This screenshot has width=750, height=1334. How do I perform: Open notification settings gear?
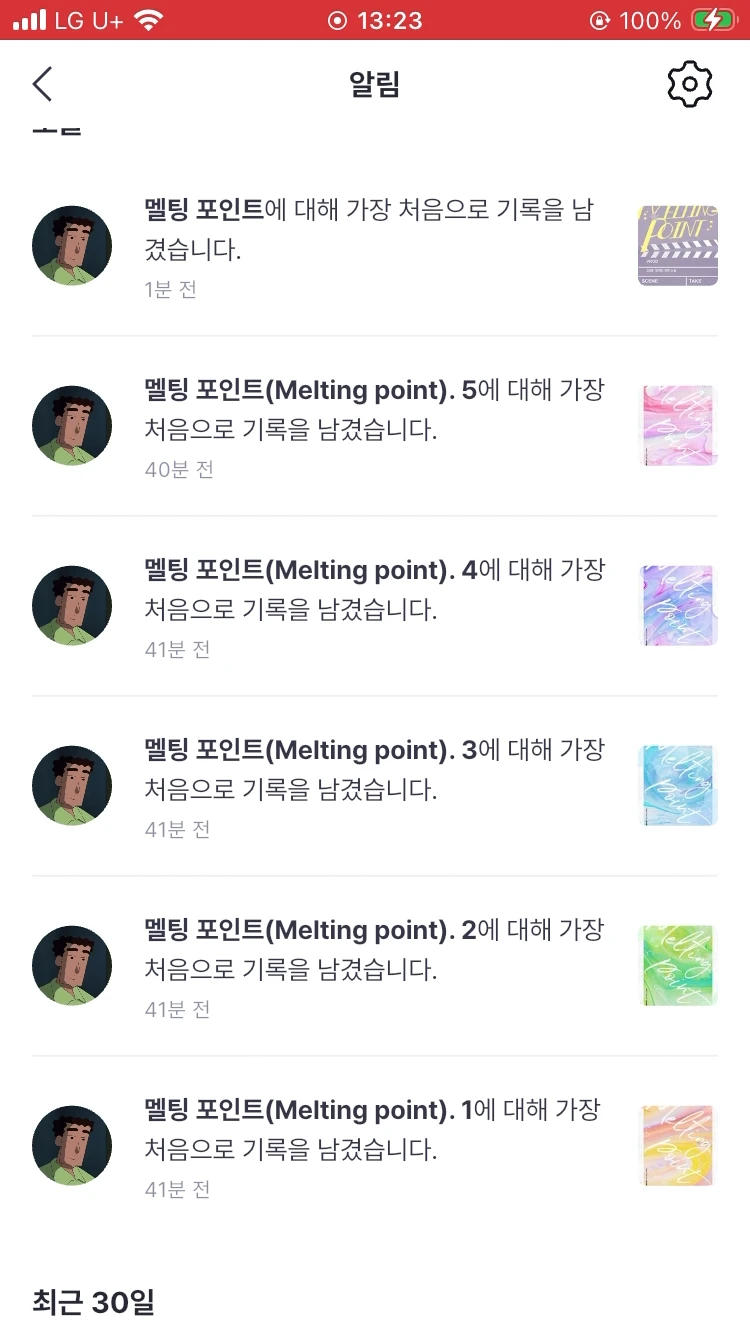[689, 85]
